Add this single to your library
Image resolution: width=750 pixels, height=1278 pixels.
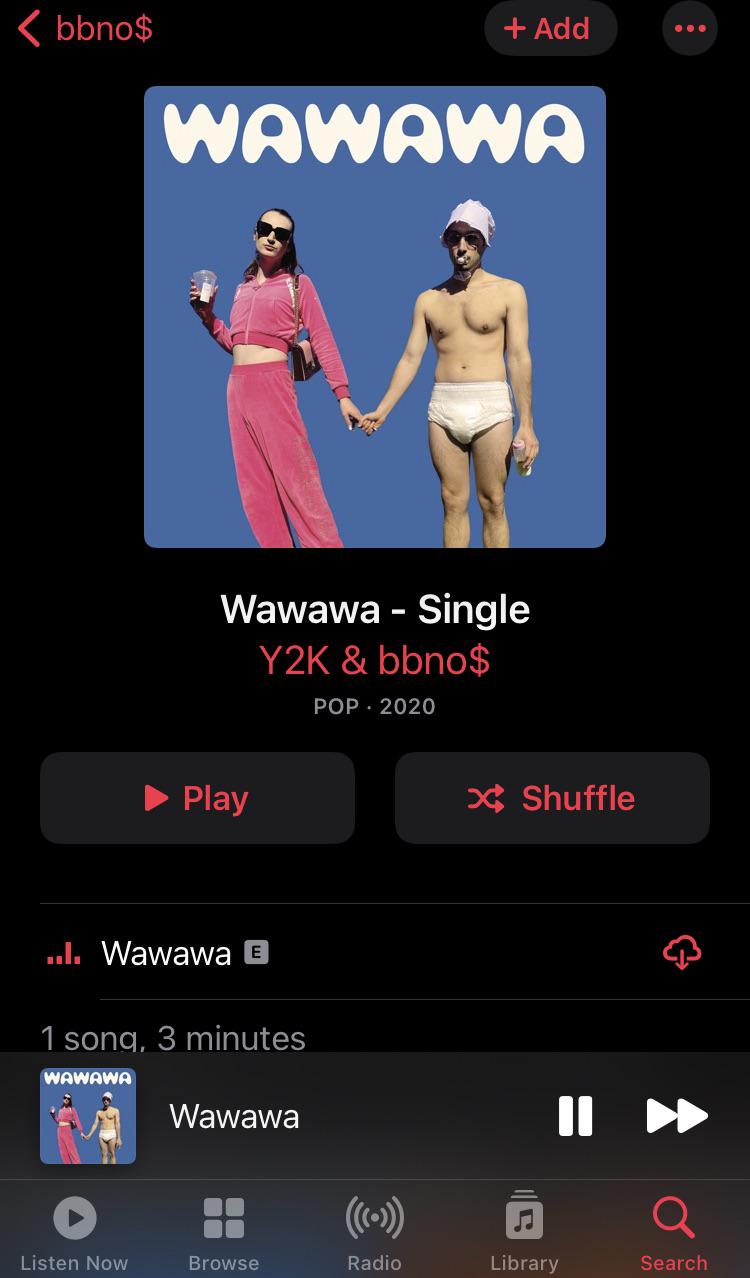550,28
